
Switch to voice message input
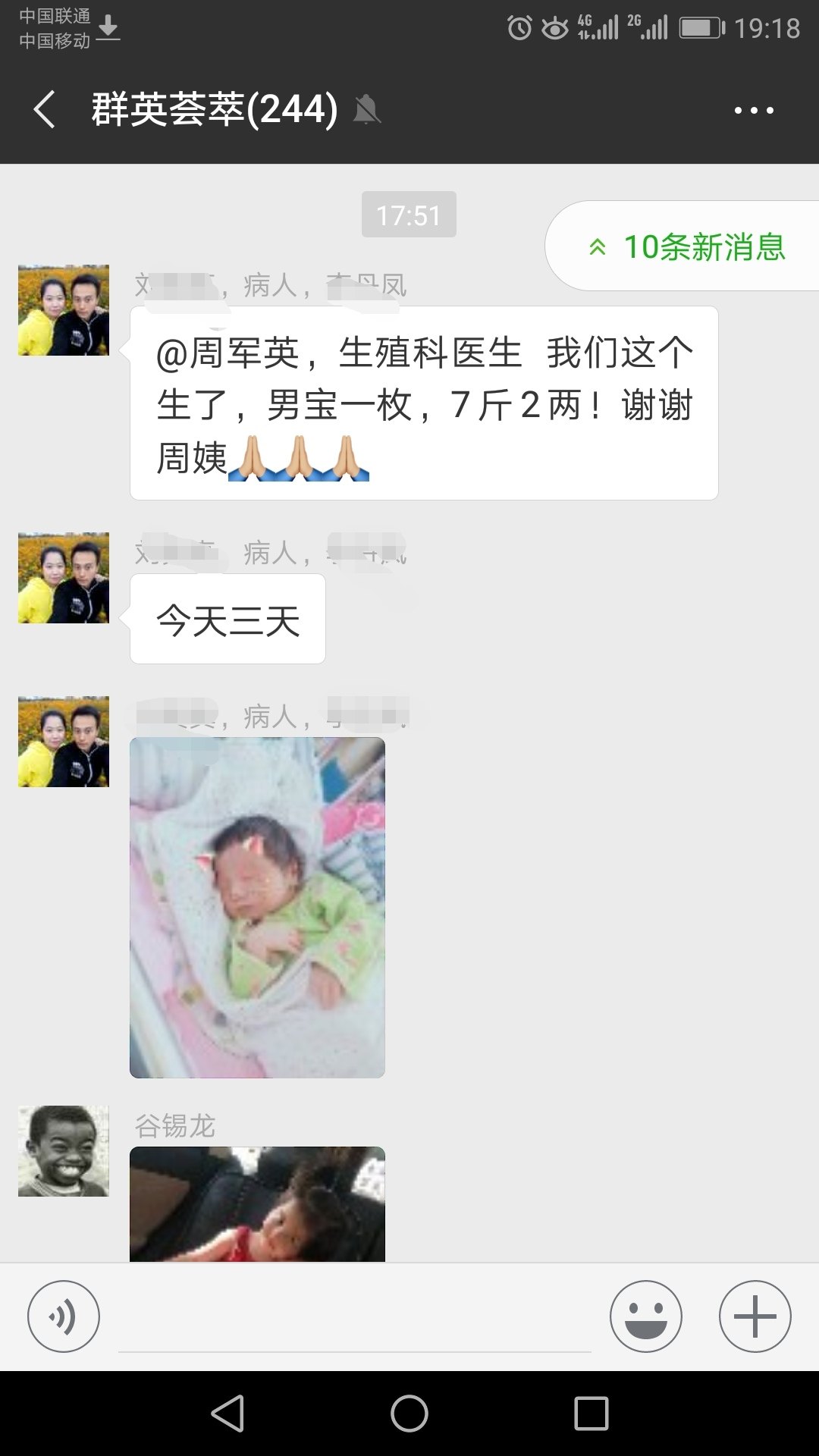64,1316
